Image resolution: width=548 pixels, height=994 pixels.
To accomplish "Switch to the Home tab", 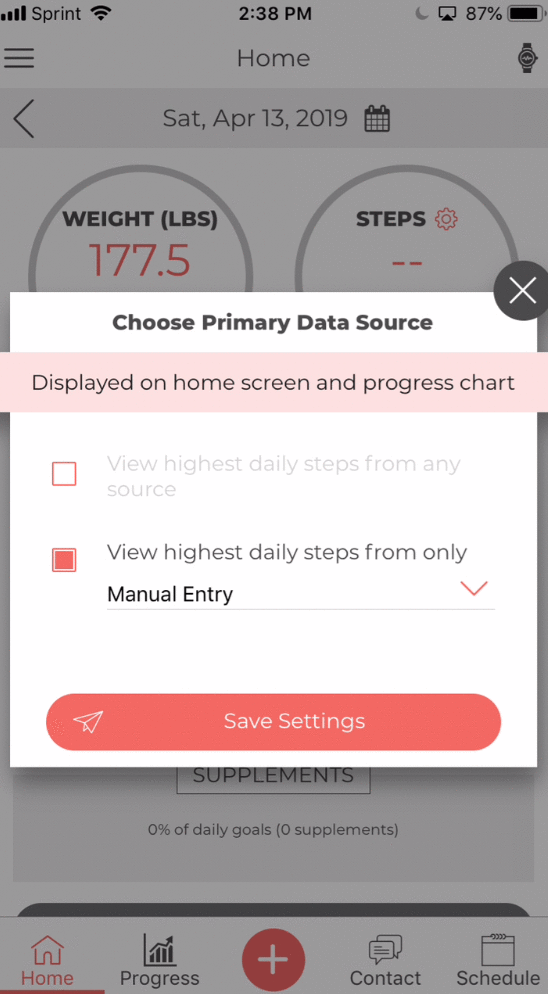I will (47, 961).
